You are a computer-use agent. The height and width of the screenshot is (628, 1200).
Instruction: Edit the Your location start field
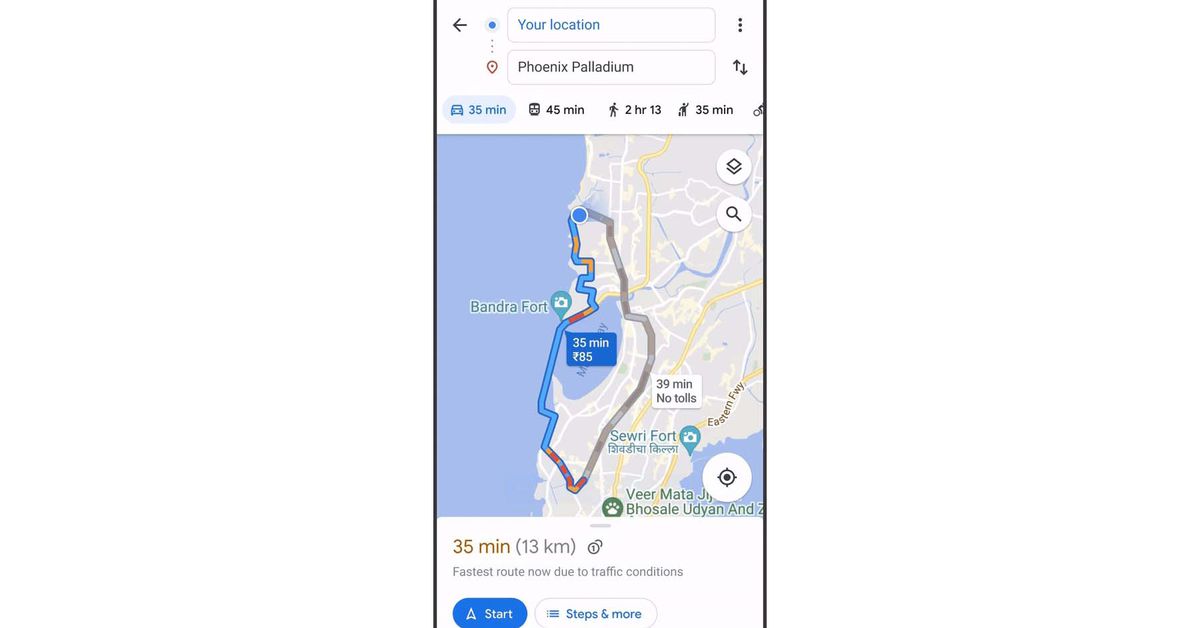tap(611, 25)
